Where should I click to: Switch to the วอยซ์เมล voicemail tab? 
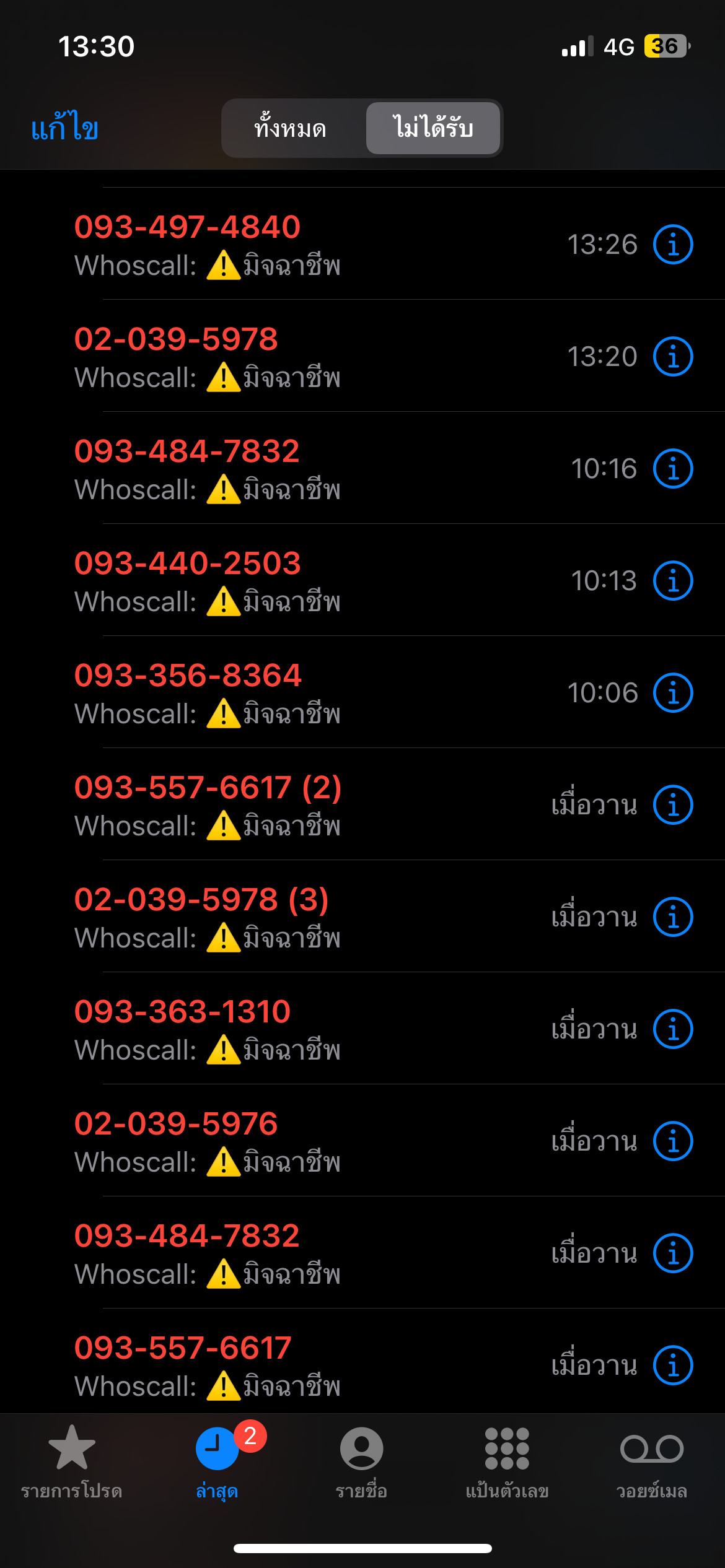click(x=652, y=1462)
